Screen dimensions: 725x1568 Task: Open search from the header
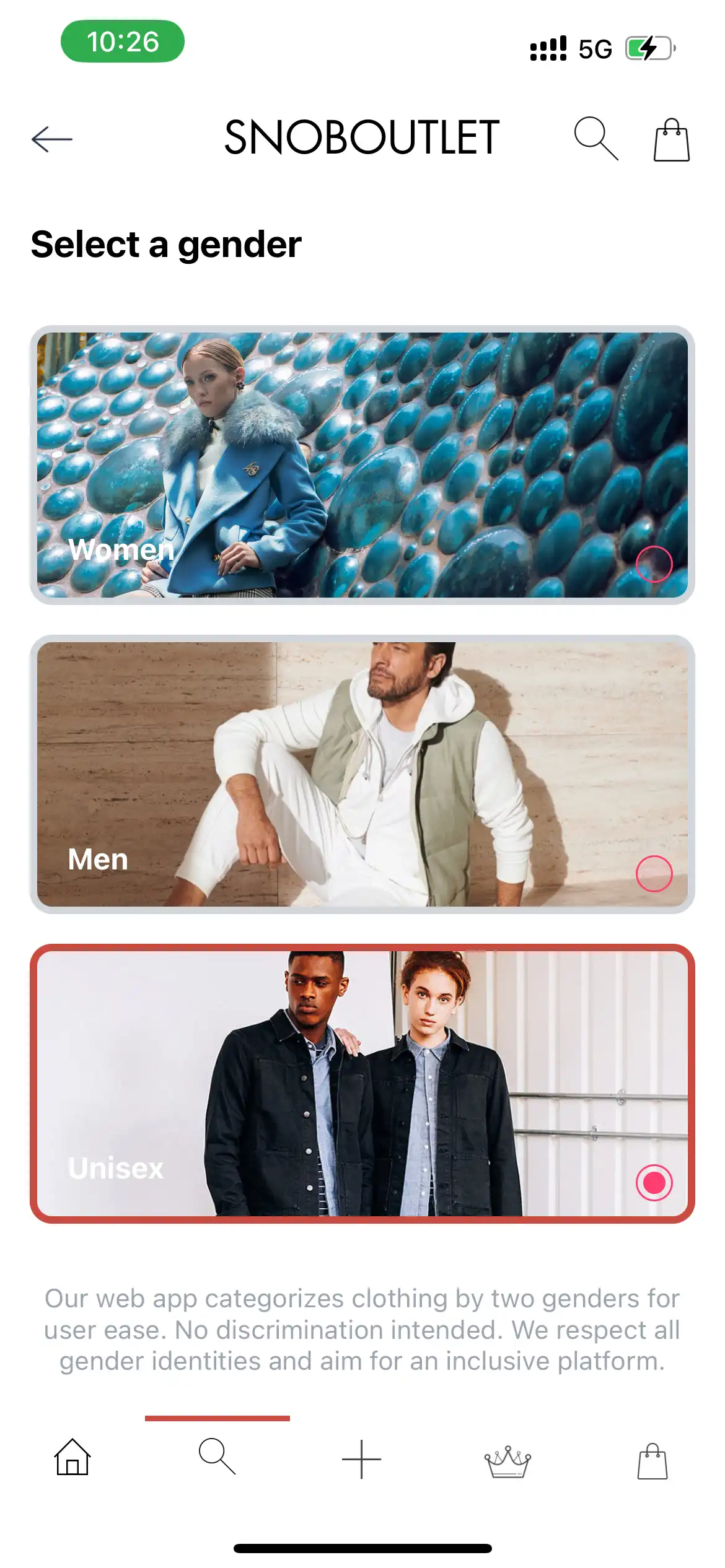595,138
